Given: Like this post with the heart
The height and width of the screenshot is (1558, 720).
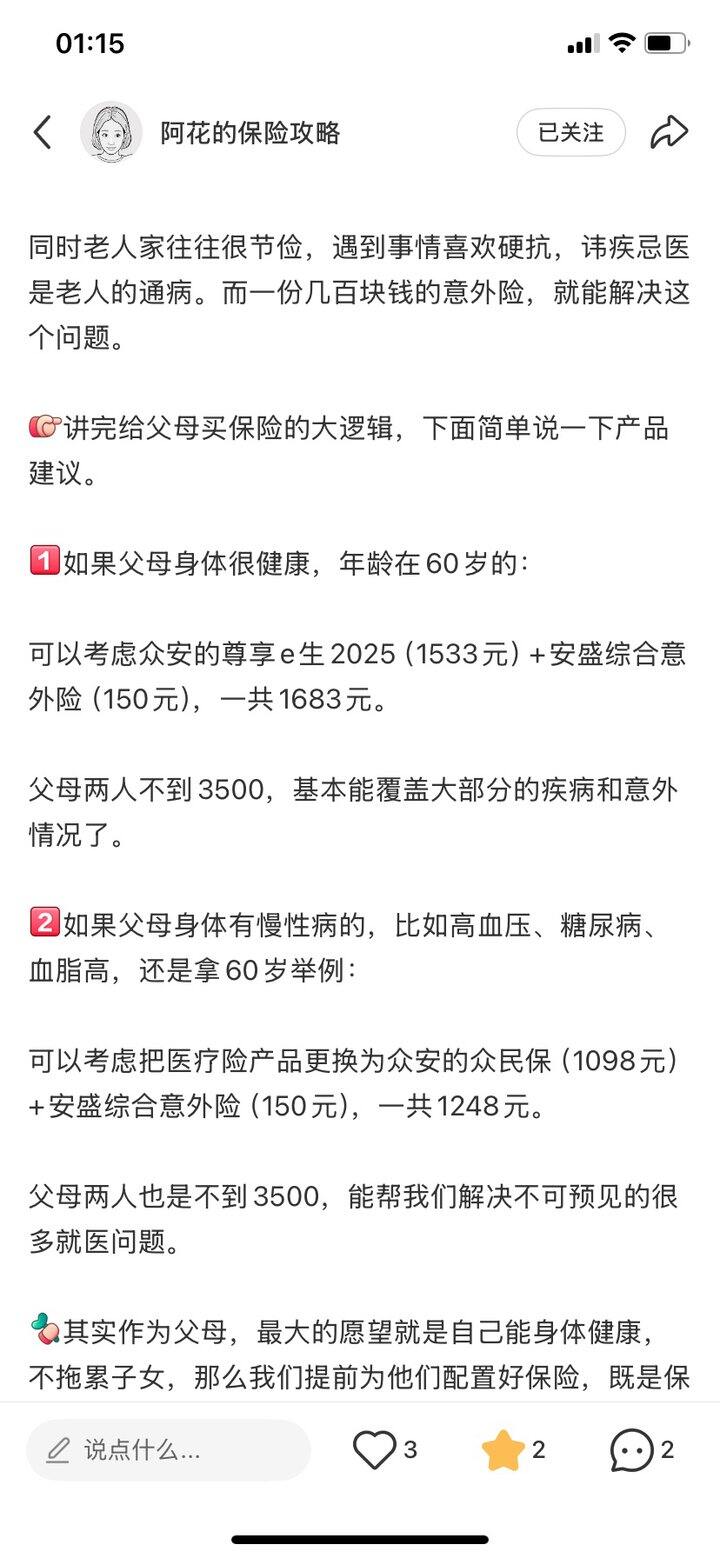Looking at the screenshot, I should click(x=375, y=1449).
